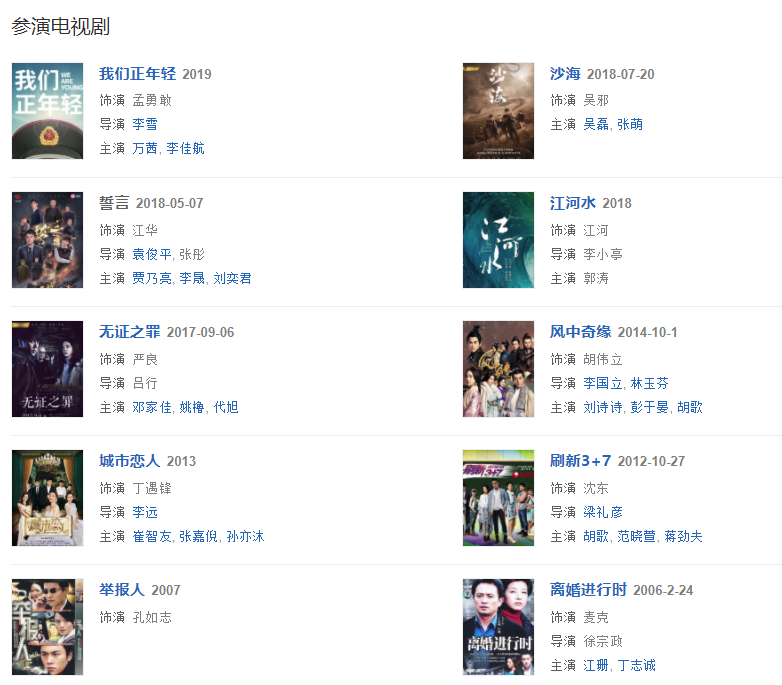Open actor 吴磊's page under 沙海
The image size is (782, 685).
(x=596, y=124)
